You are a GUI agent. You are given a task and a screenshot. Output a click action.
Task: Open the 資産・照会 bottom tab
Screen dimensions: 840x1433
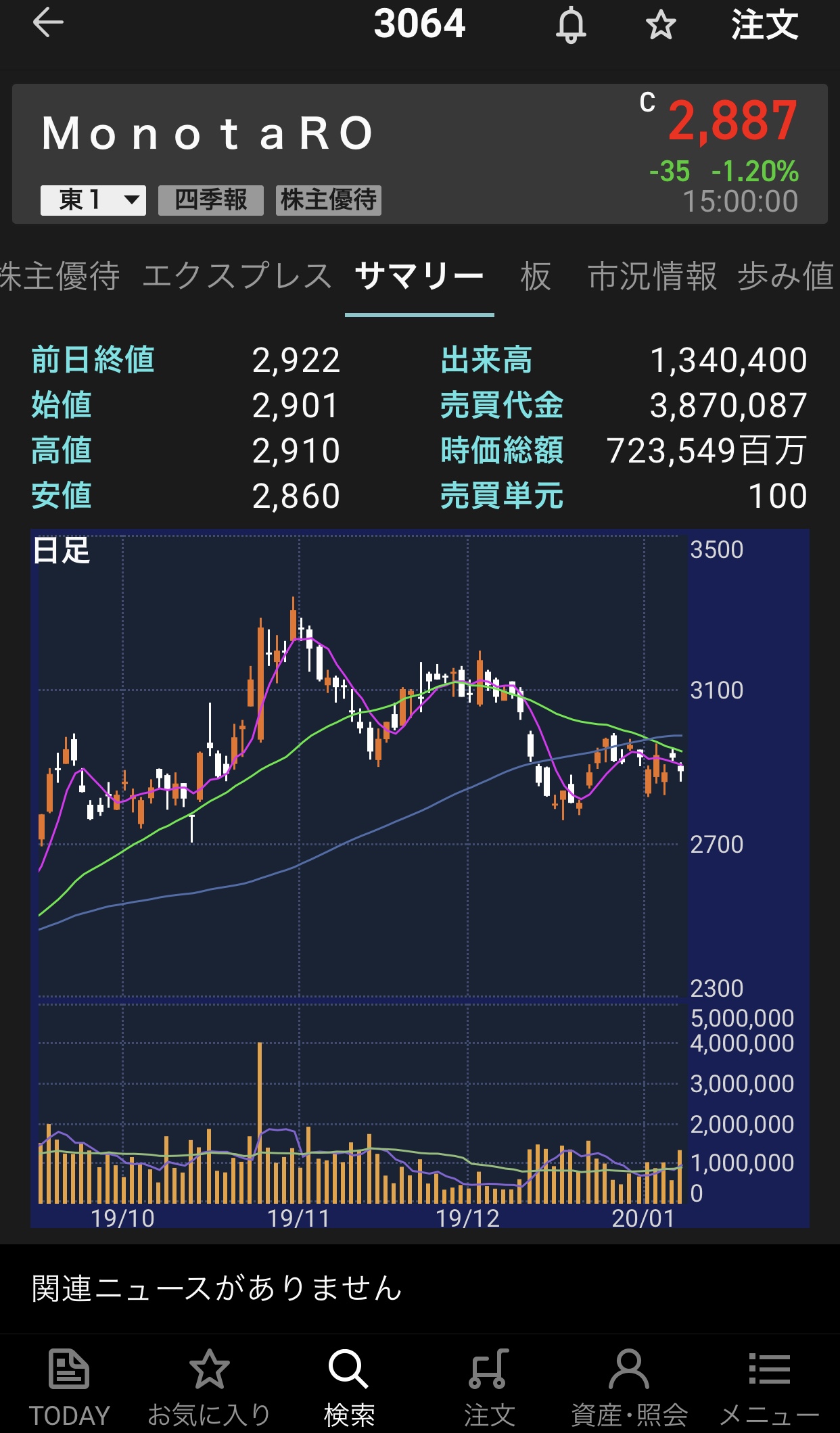click(629, 1386)
